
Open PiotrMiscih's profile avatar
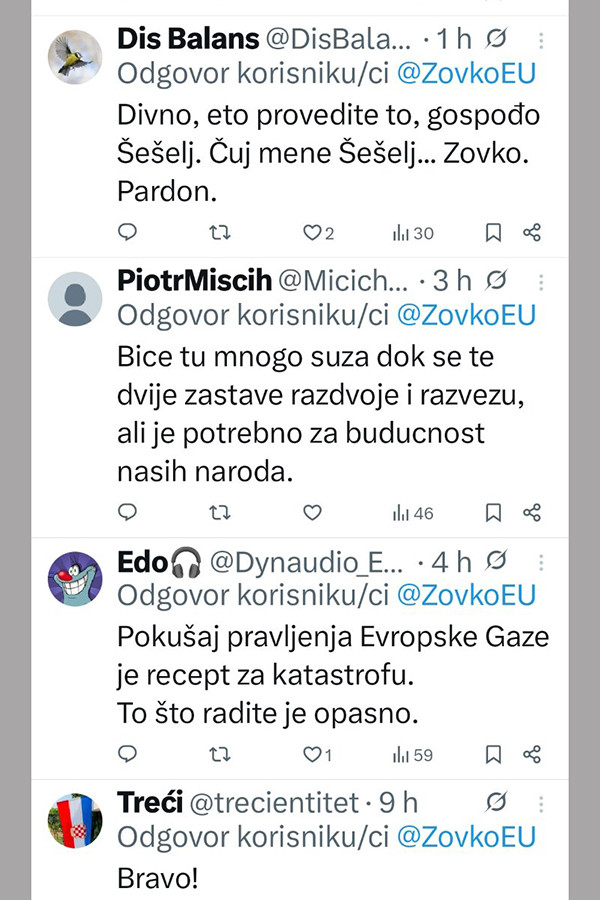coord(75,298)
